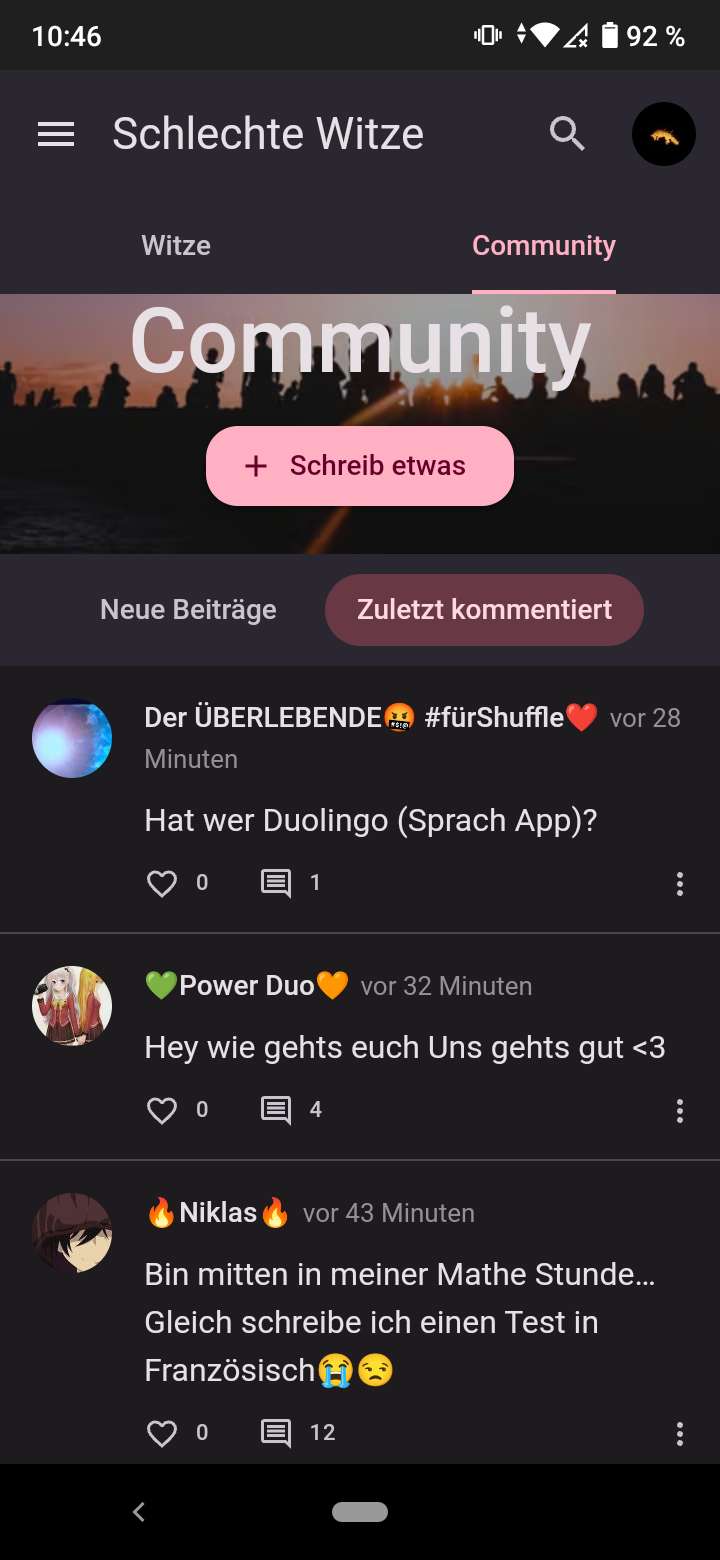Like Niklas's Mathe Stunde post
The height and width of the screenshot is (1560, 720).
point(162,1433)
